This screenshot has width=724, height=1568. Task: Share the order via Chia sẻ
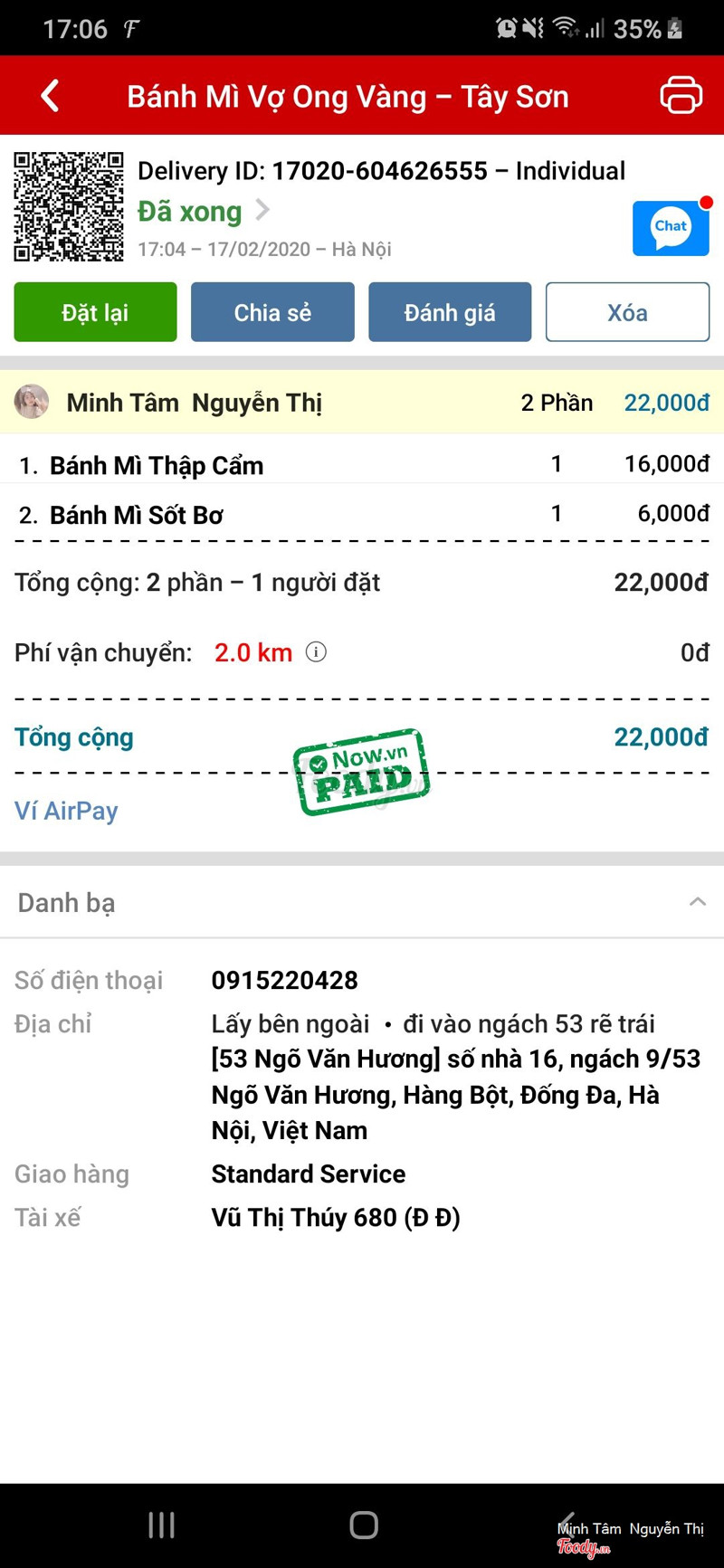click(272, 312)
